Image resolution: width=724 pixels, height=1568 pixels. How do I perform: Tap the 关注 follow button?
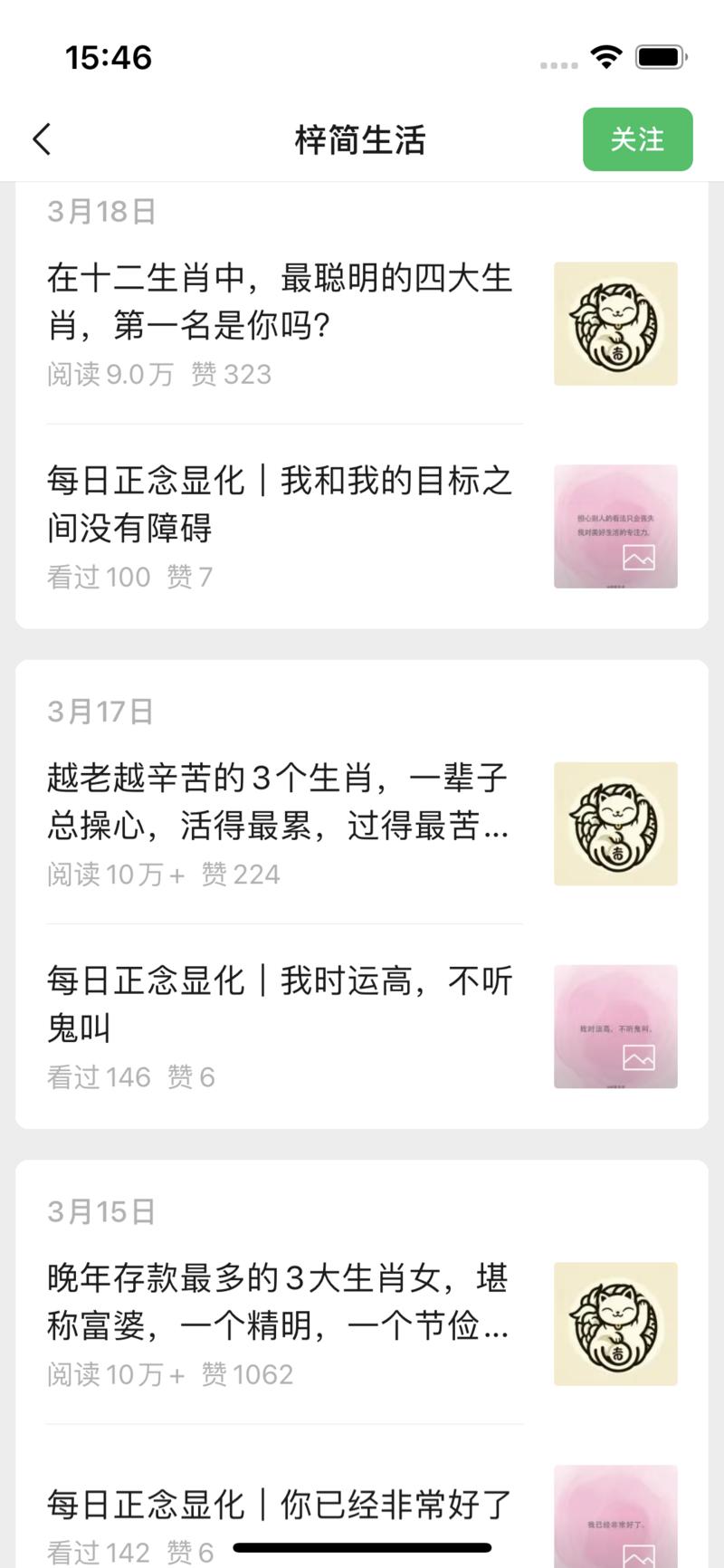tap(638, 139)
